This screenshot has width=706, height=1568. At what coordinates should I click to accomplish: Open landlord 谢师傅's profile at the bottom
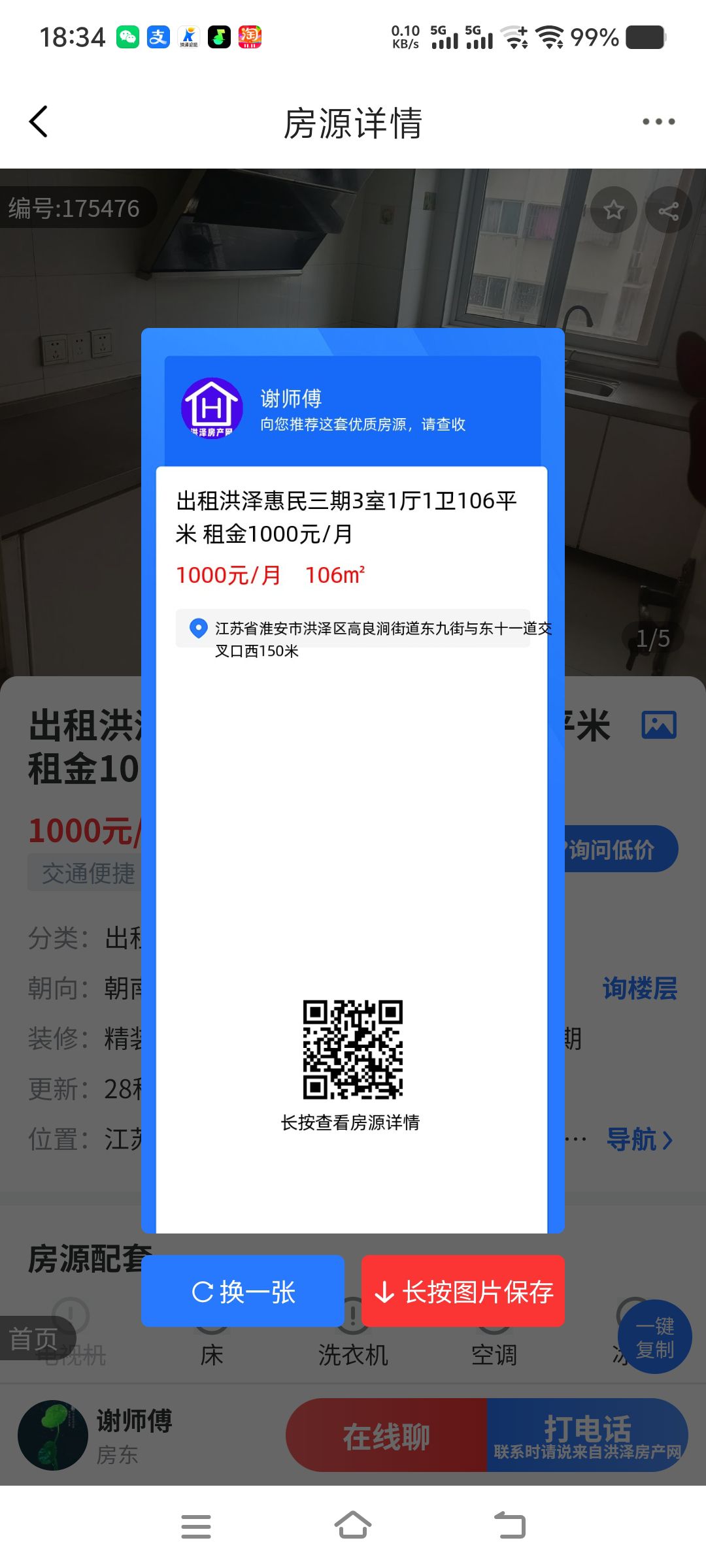tap(98, 1436)
